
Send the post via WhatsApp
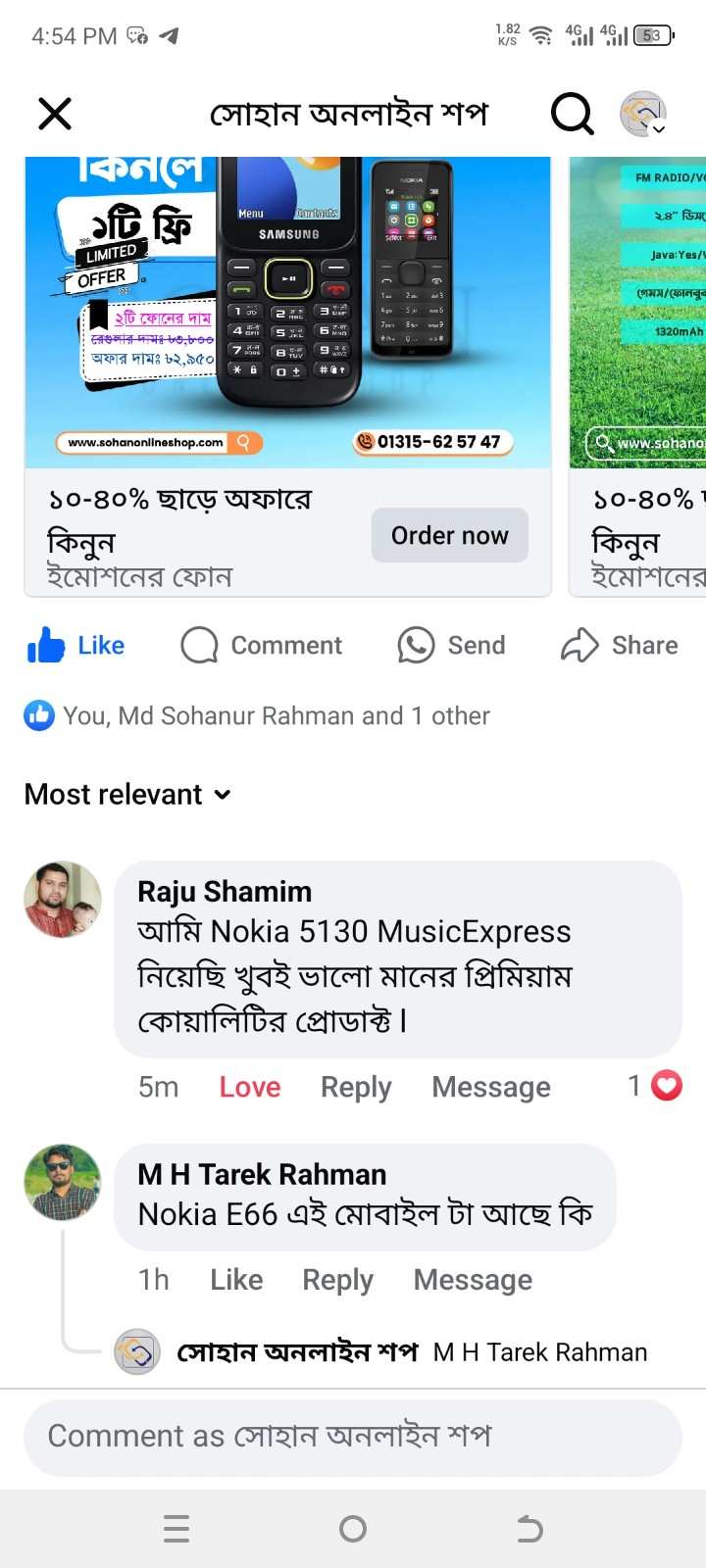click(x=452, y=646)
